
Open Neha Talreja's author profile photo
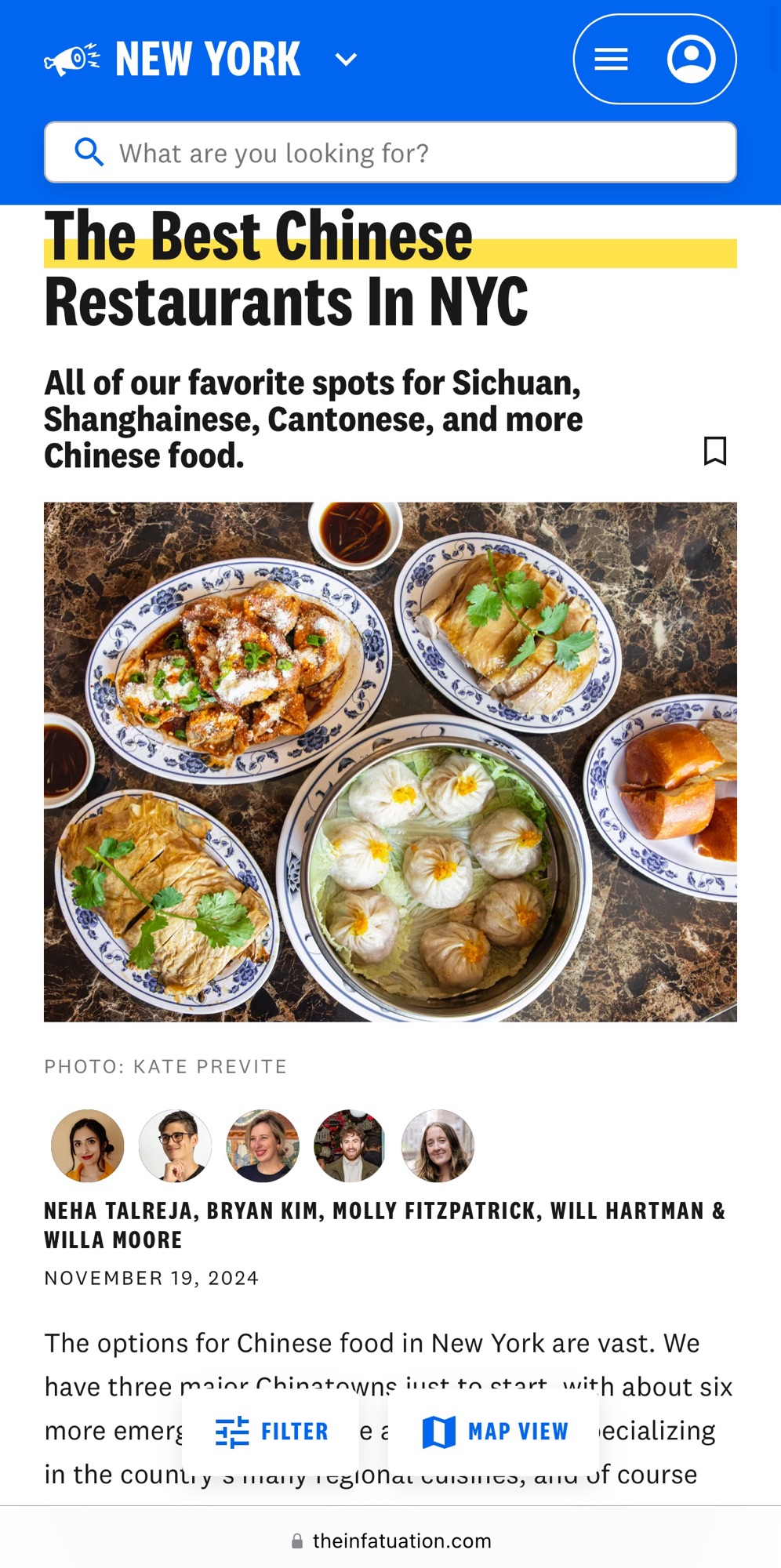click(x=88, y=1145)
